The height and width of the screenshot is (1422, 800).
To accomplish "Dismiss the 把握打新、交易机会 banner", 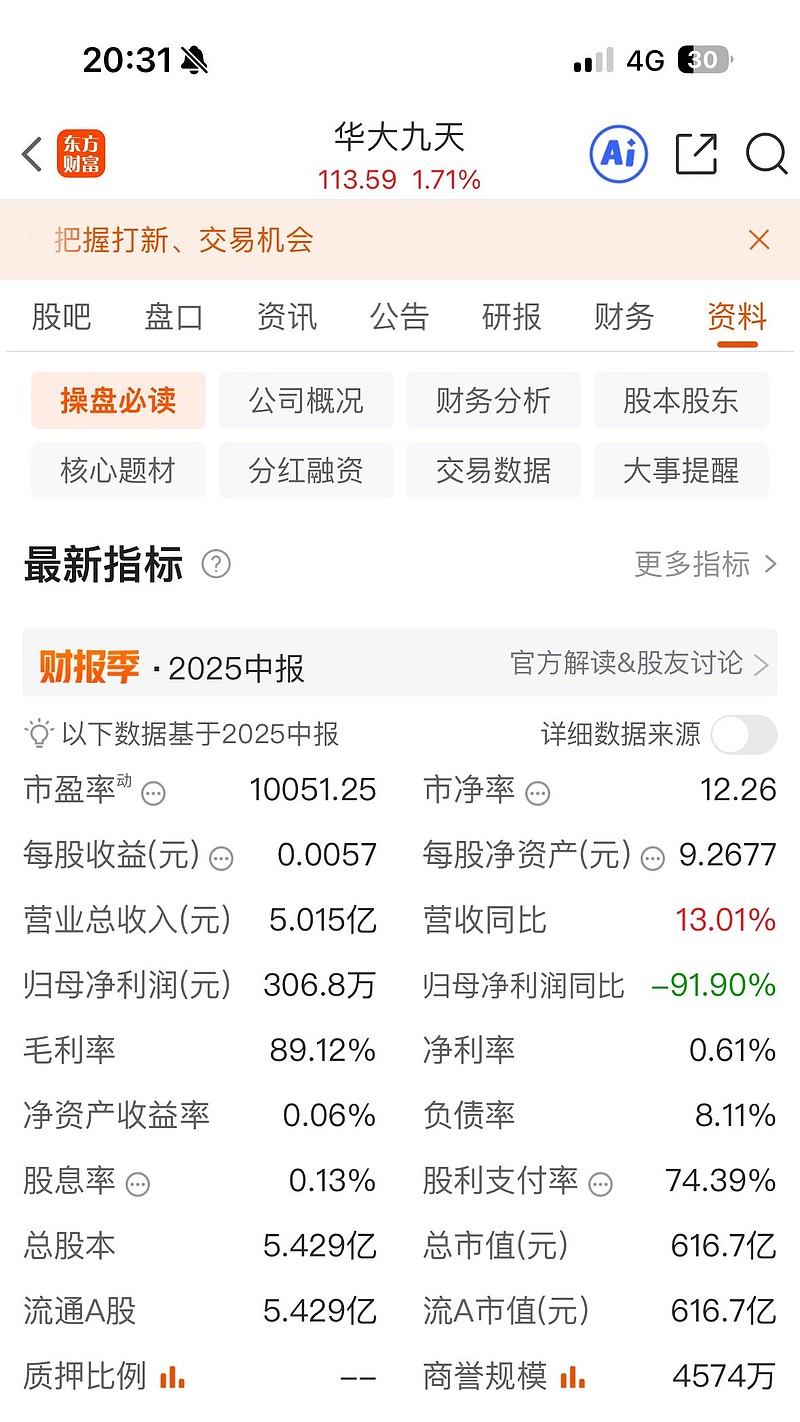I will (x=759, y=240).
